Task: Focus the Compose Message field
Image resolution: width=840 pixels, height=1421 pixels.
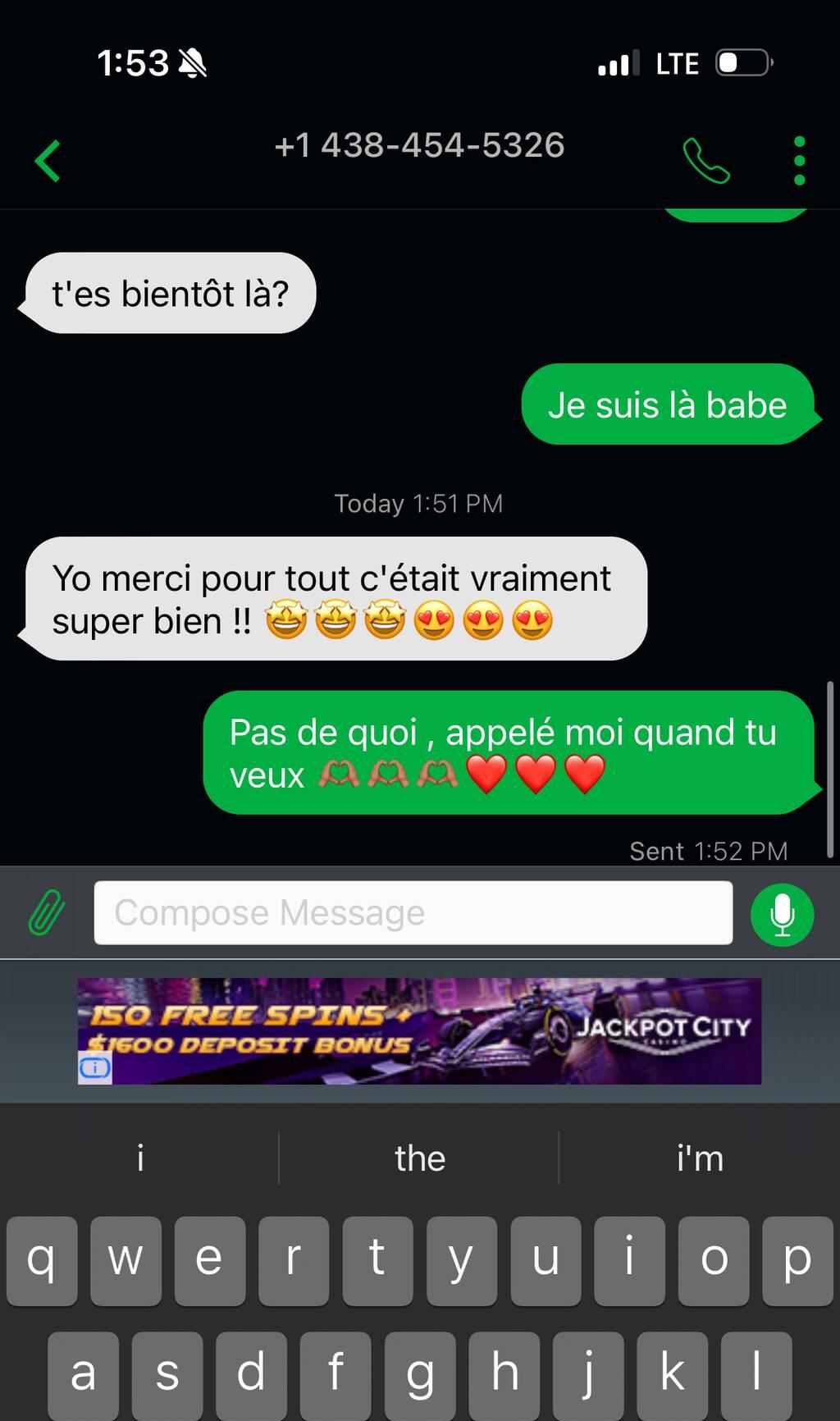Action: click(413, 912)
